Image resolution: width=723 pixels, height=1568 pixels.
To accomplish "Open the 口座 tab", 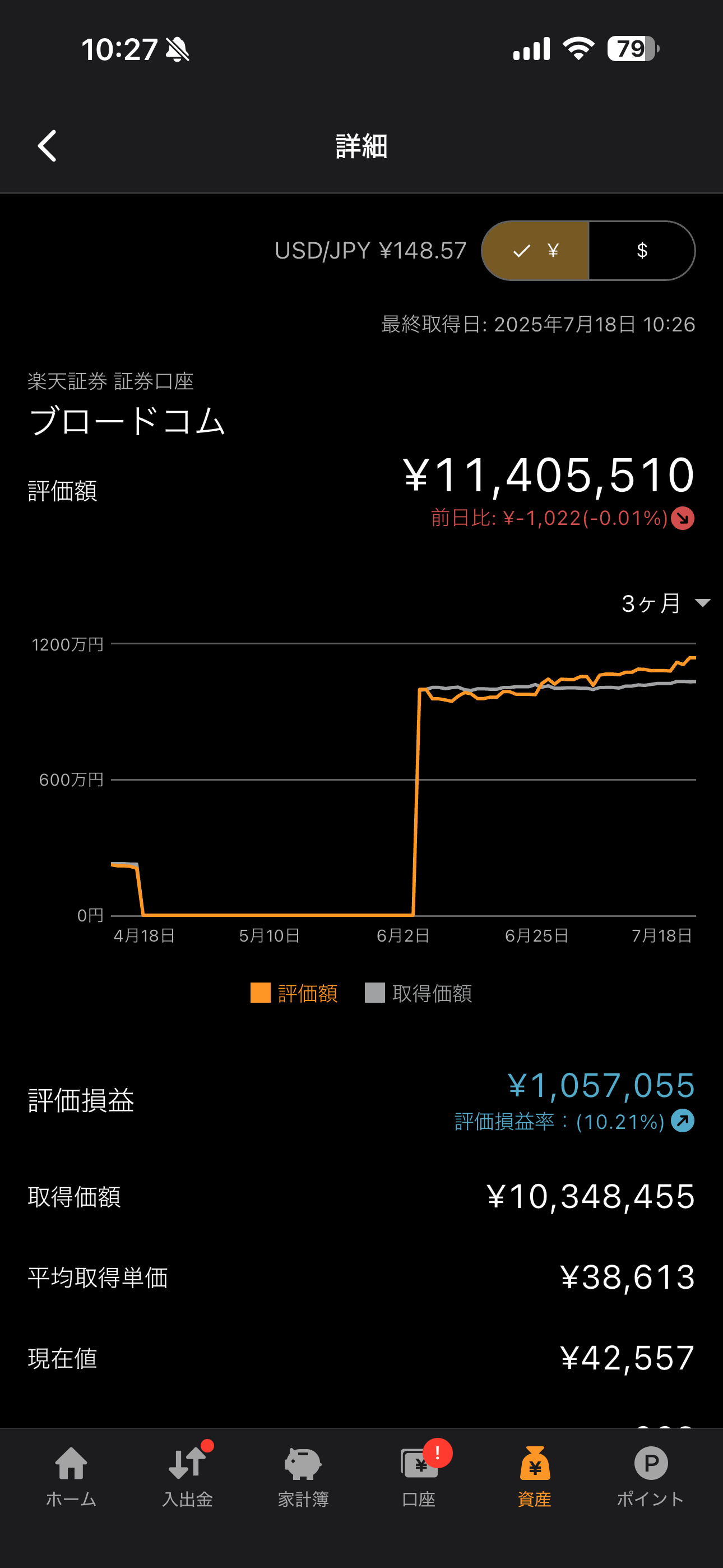I will click(x=419, y=1477).
